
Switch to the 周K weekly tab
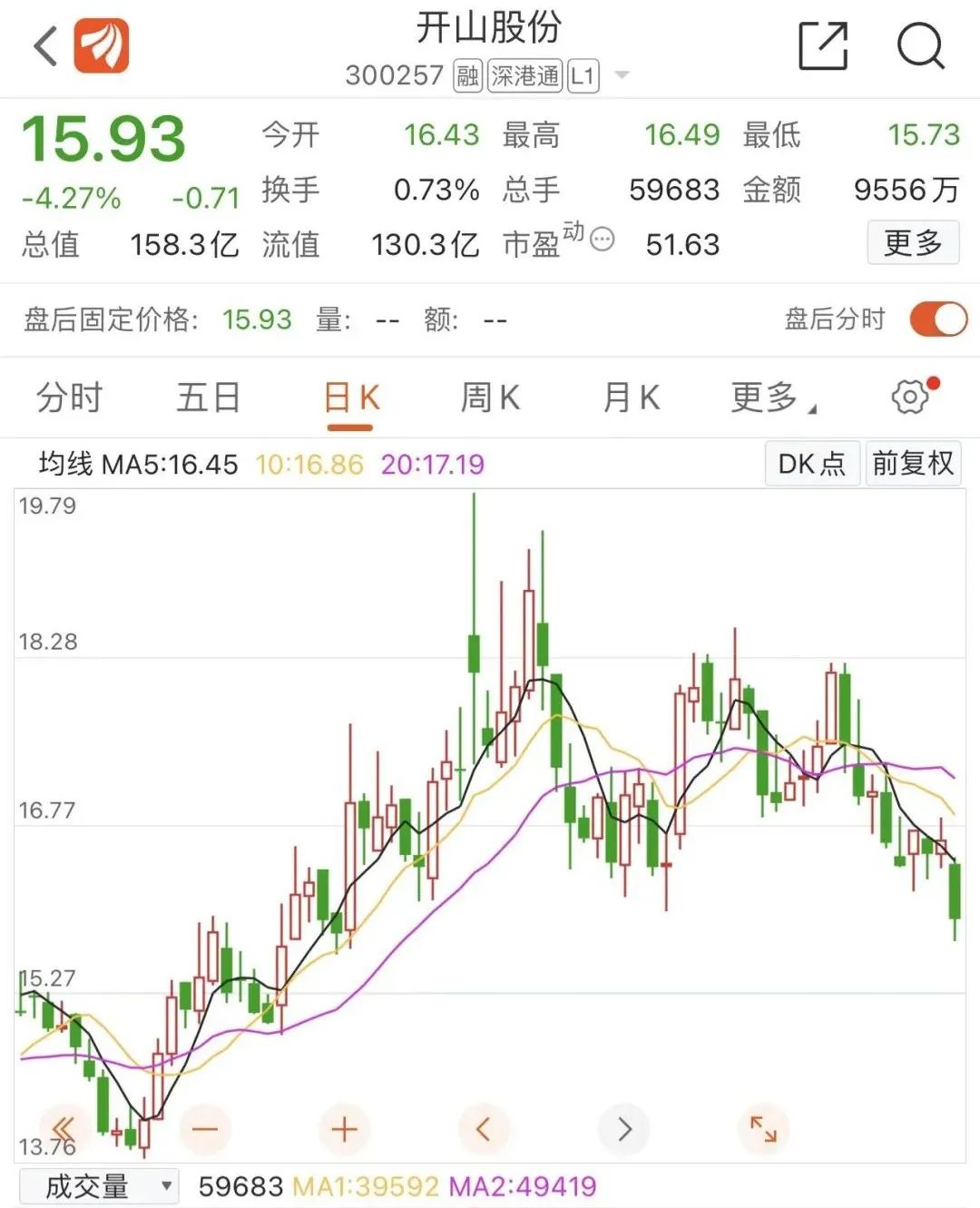[489, 397]
